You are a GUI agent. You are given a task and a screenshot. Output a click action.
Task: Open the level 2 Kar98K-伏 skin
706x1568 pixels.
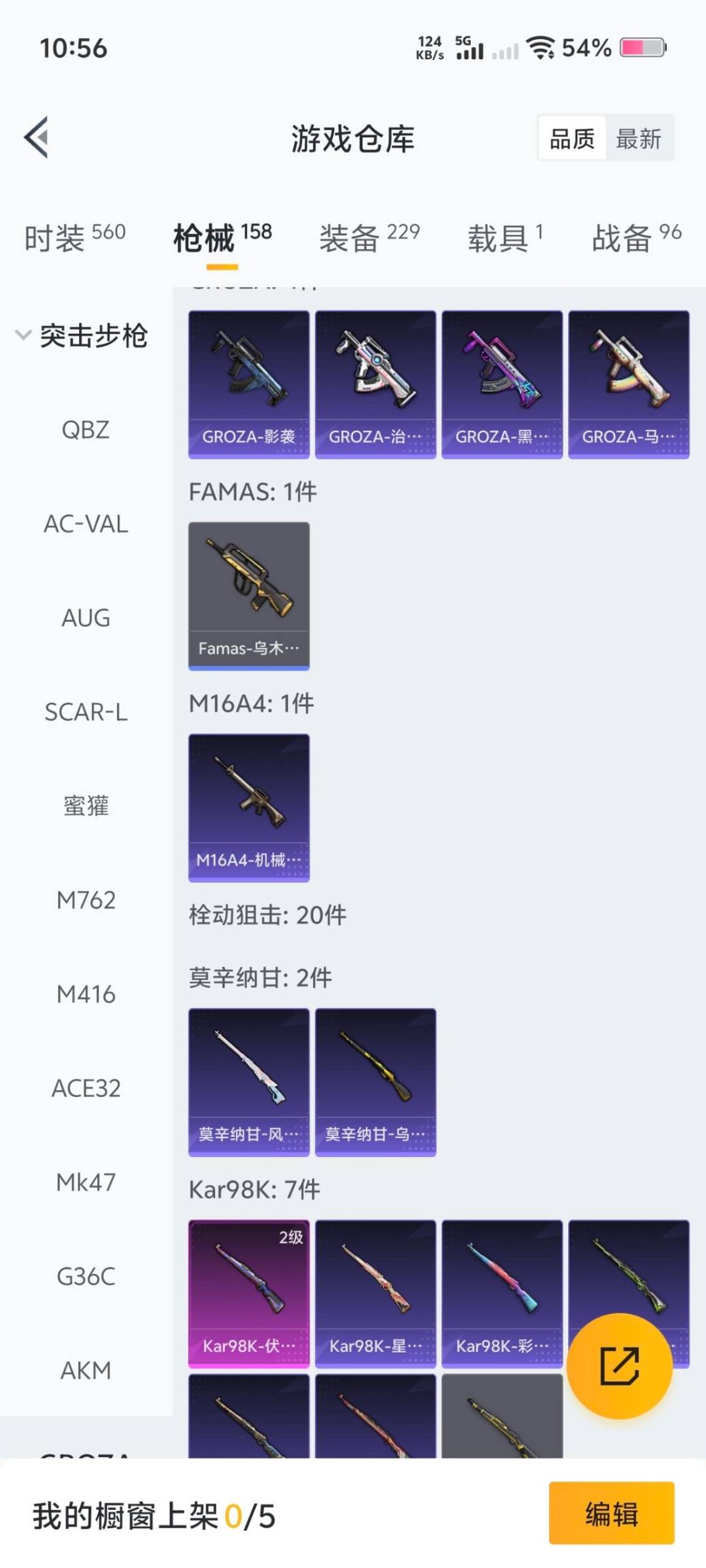point(248,1294)
